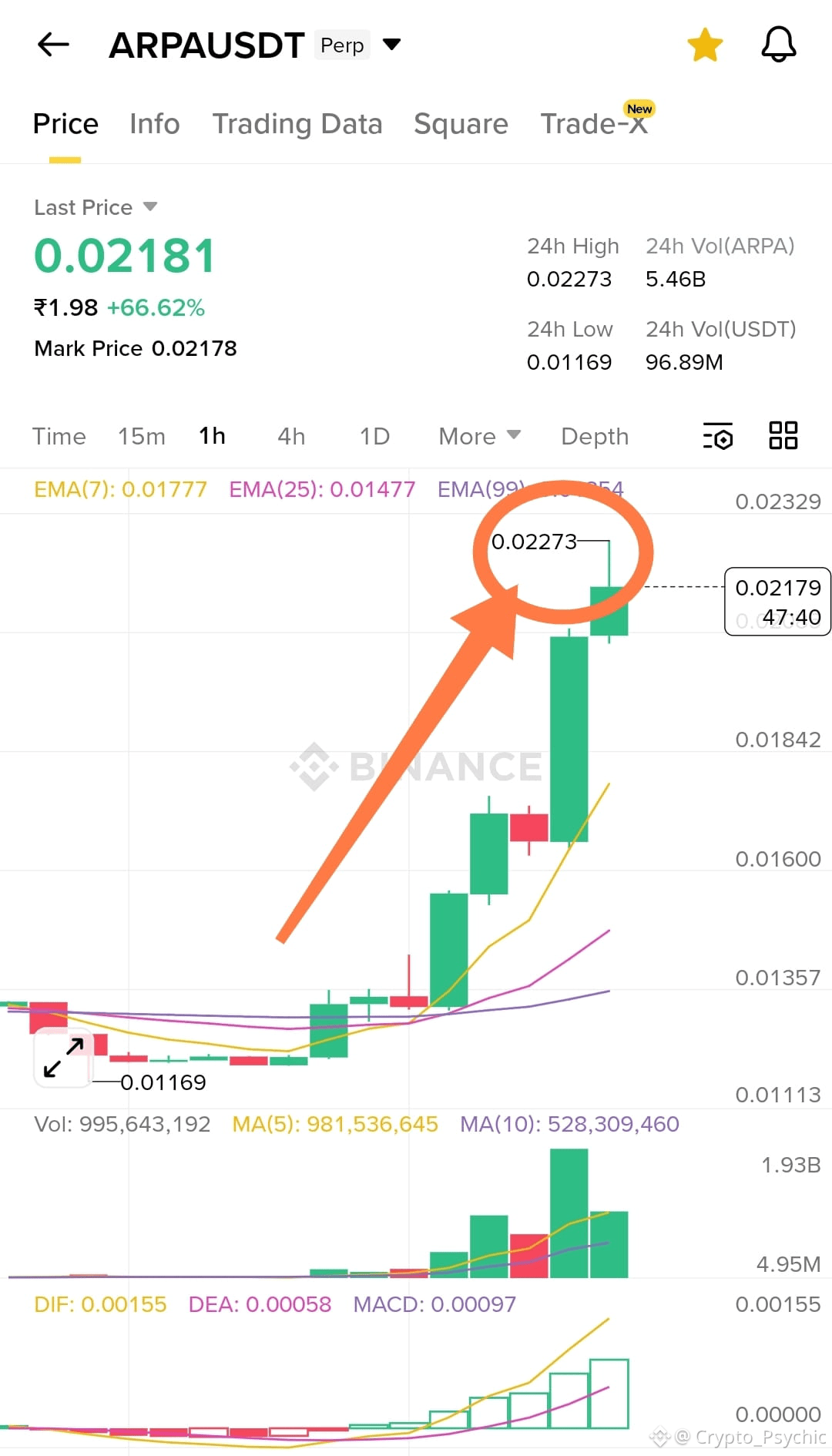The width and height of the screenshot is (832, 1456).
Task: Tap the Info section link
Action: (x=153, y=123)
